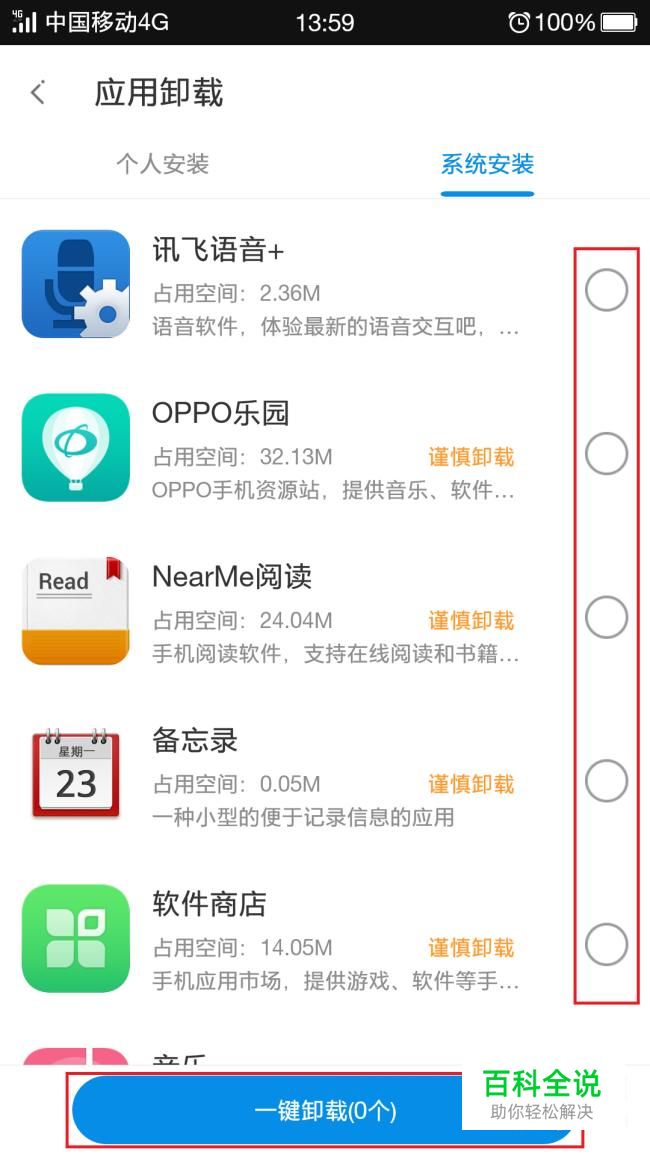Viewport: 650px width, 1155px height.
Task: Tick the 备忘录 selection circle
Action: click(607, 780)
